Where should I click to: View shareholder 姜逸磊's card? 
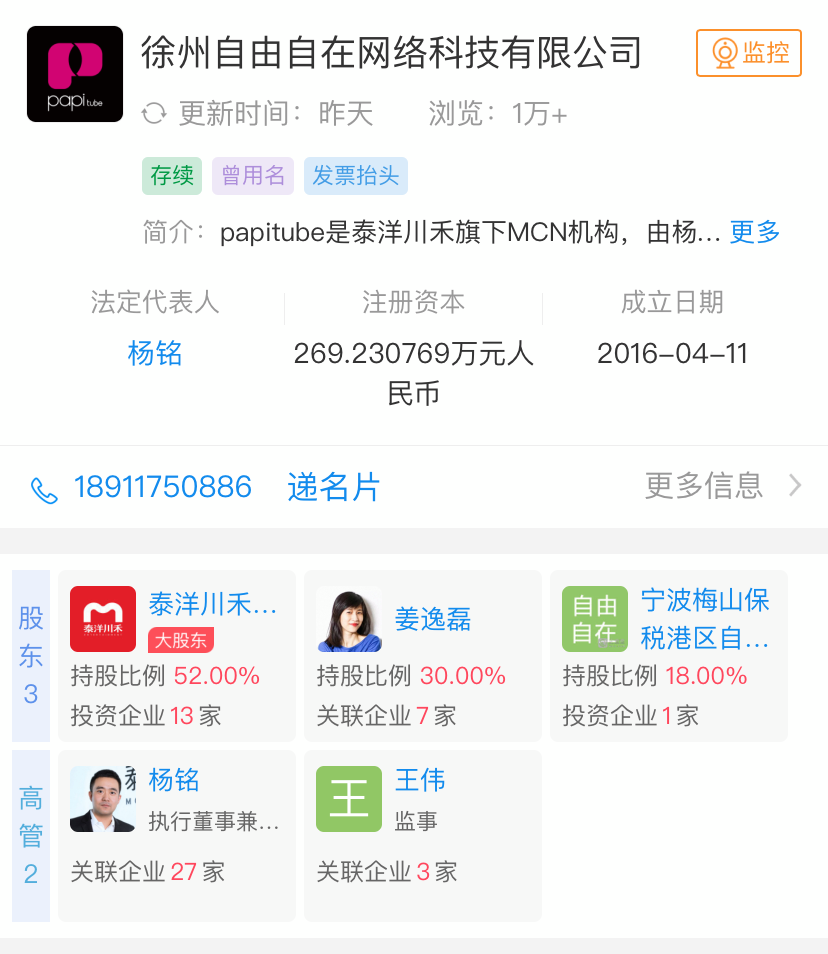coord(422,656)
